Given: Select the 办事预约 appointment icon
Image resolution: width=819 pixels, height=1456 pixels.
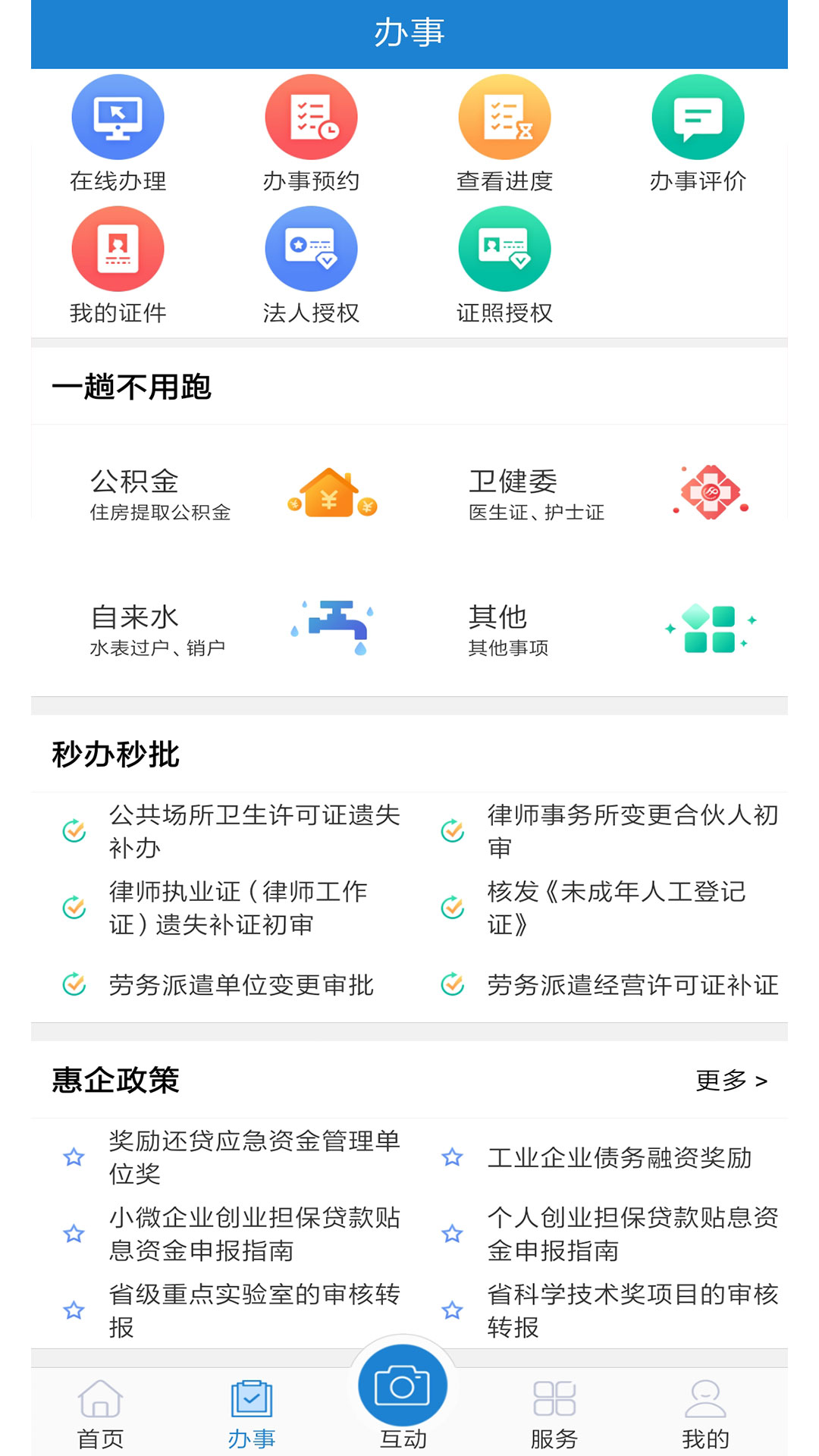Looking at the screenshot, I should pyautogui.click(x=311, y=116).
